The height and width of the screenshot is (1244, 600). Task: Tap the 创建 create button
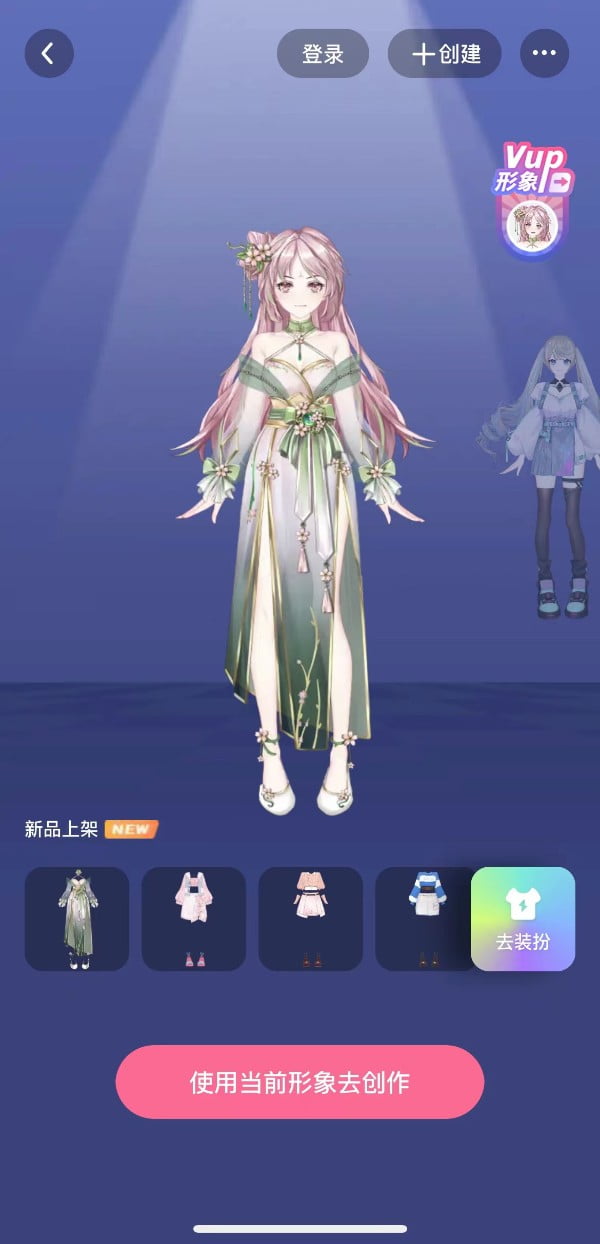point(445,54)
